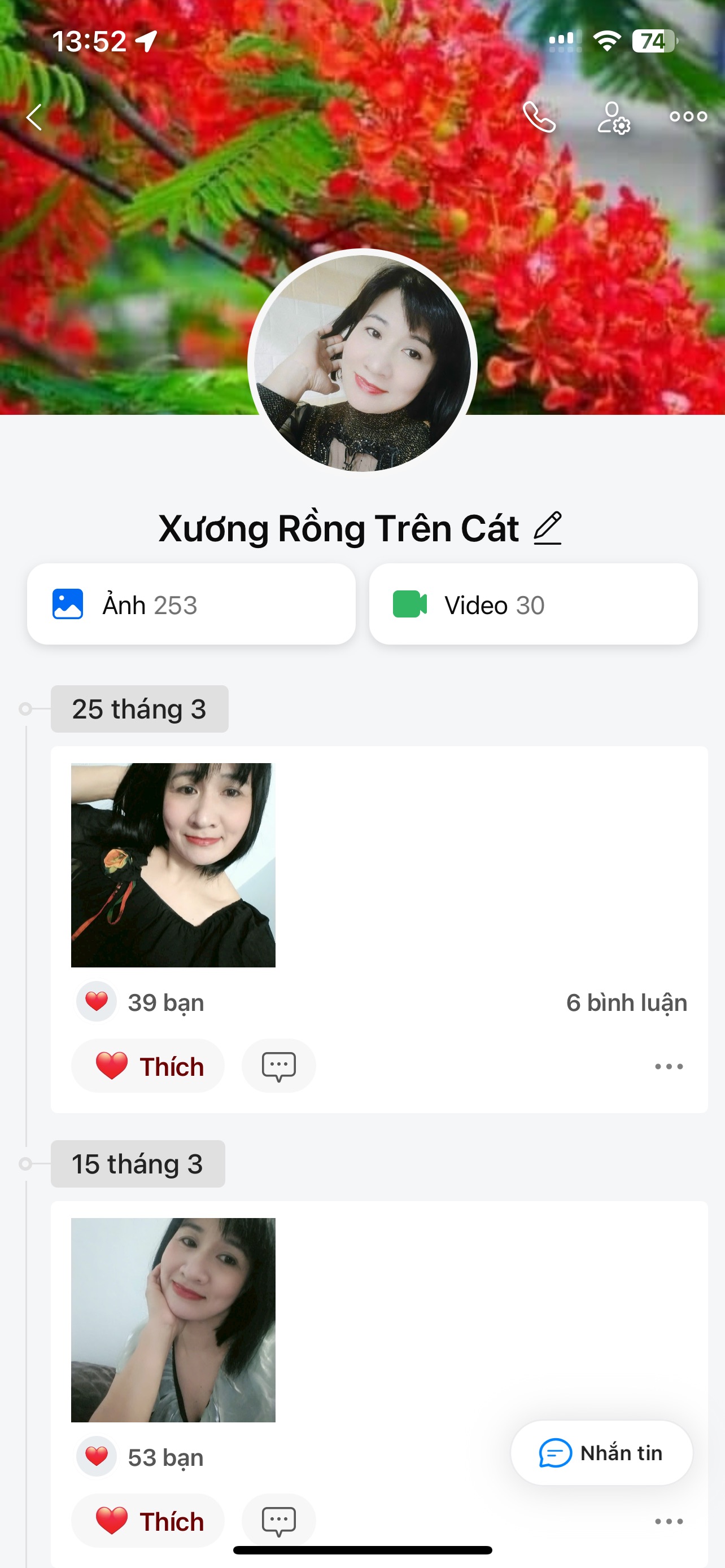The width and height of the screenshot is (725, 1568).
Task: Send a message with Nhắn tin
Action: coord(601,1453)
